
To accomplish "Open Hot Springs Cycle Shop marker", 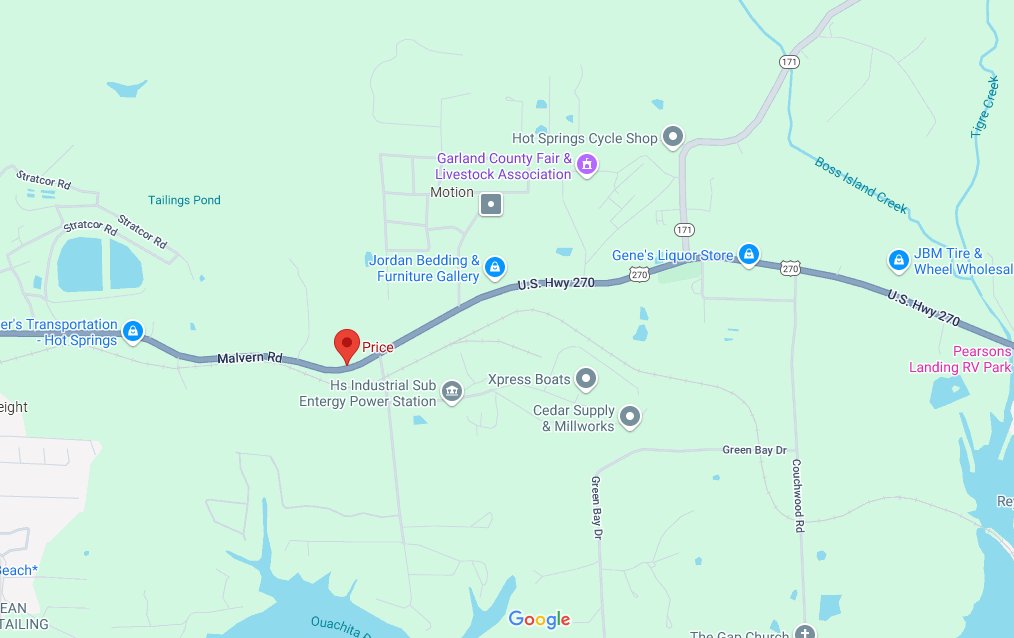I will (673, 136).
